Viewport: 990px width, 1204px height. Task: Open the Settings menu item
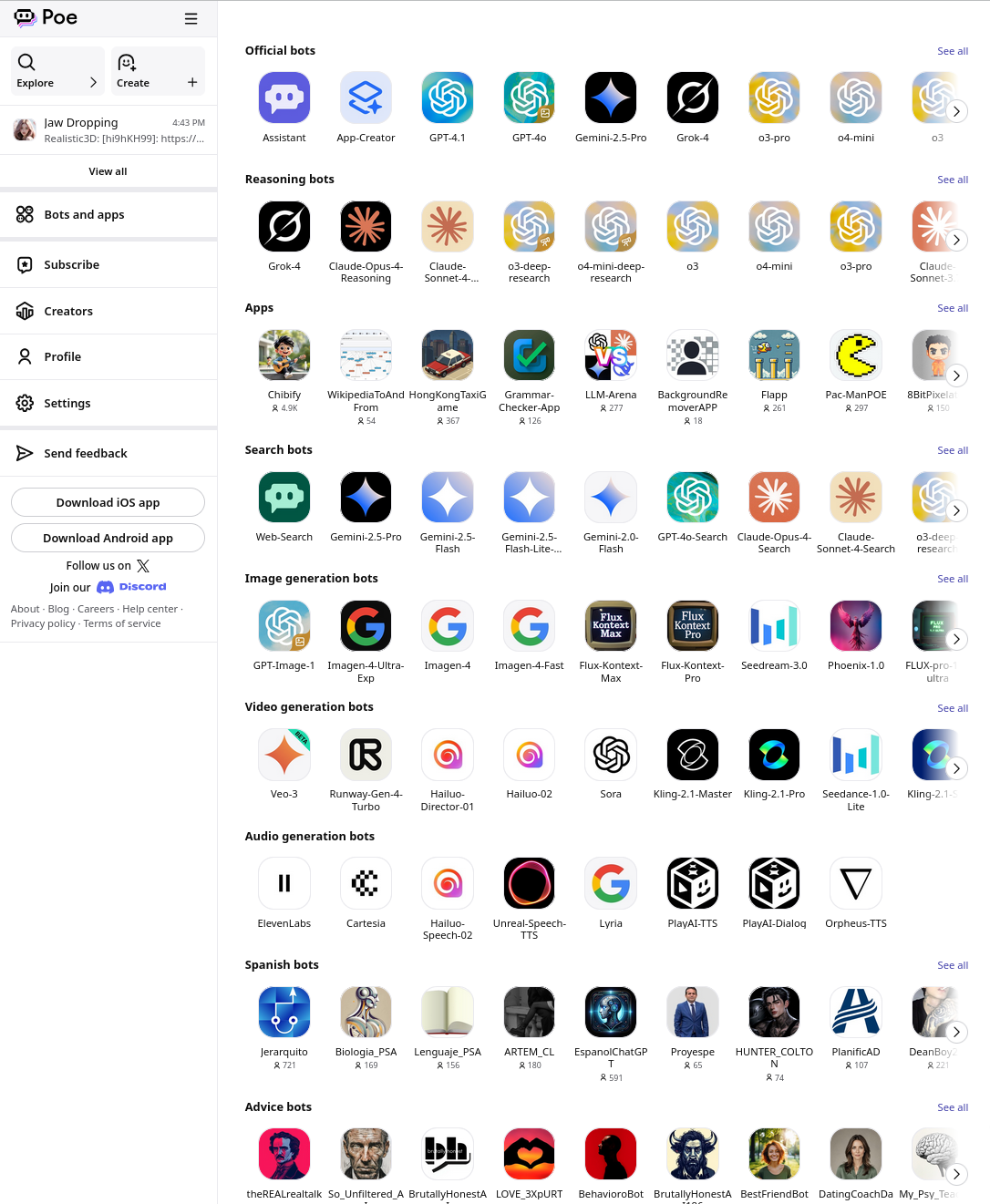point(67,403)
